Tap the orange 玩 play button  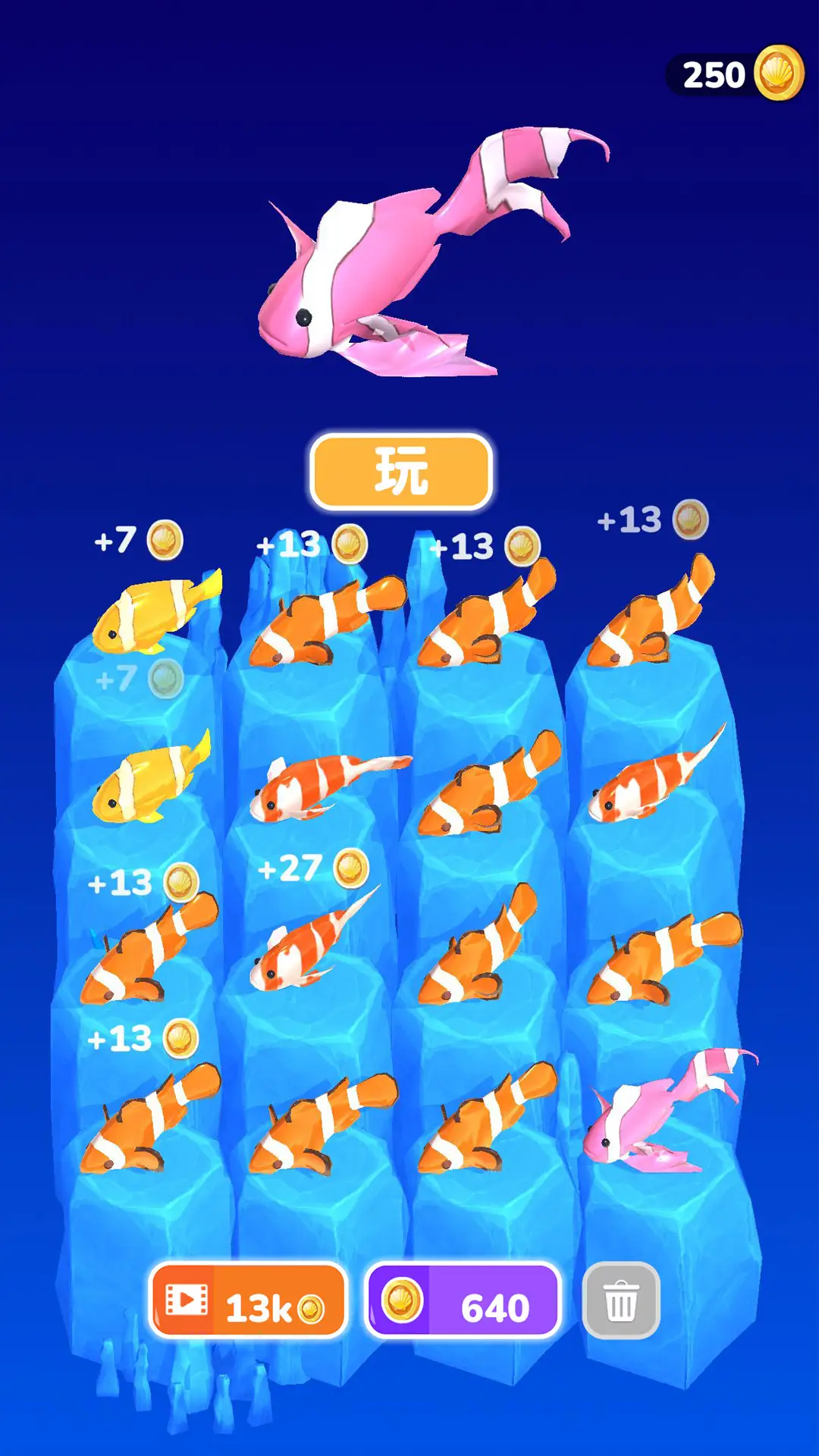[x=401, y=472]
